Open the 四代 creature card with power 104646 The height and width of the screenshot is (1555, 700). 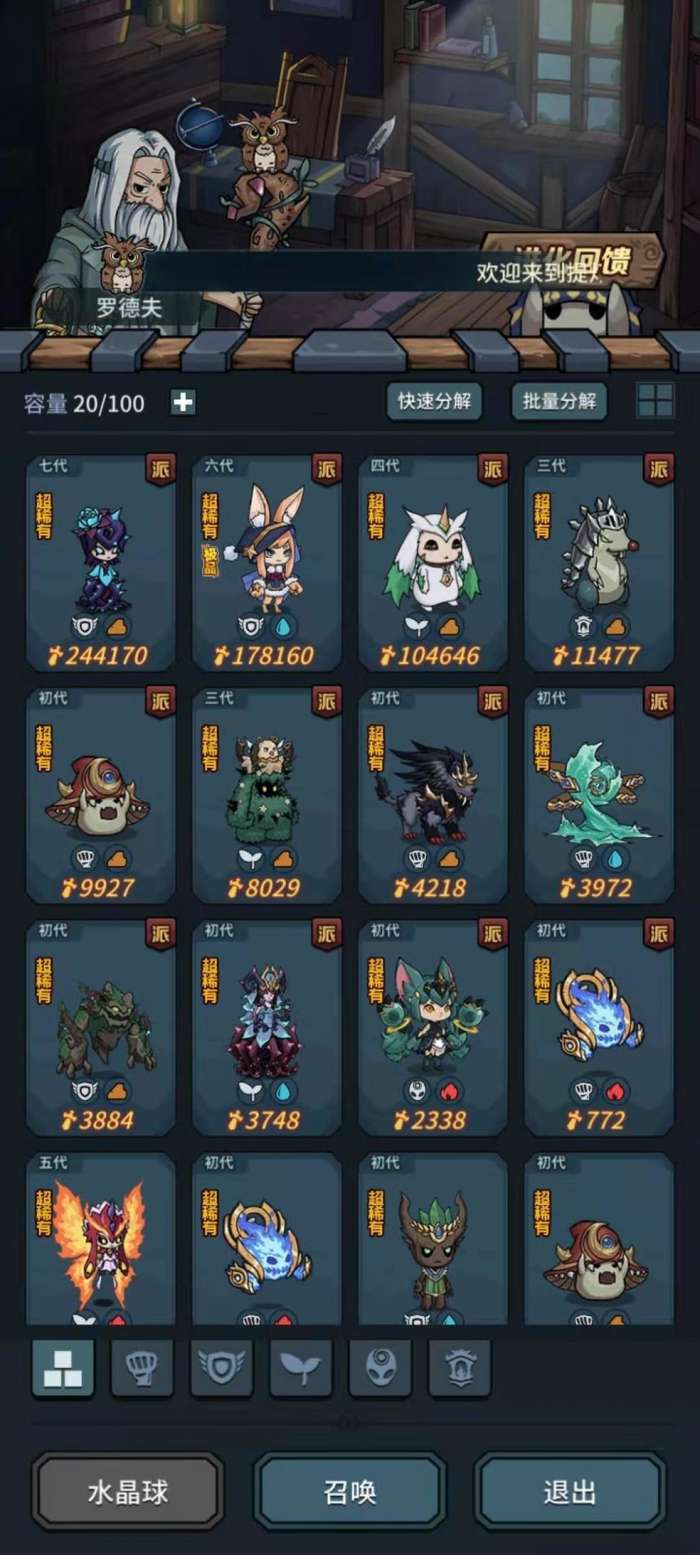(x=433, y=562)
